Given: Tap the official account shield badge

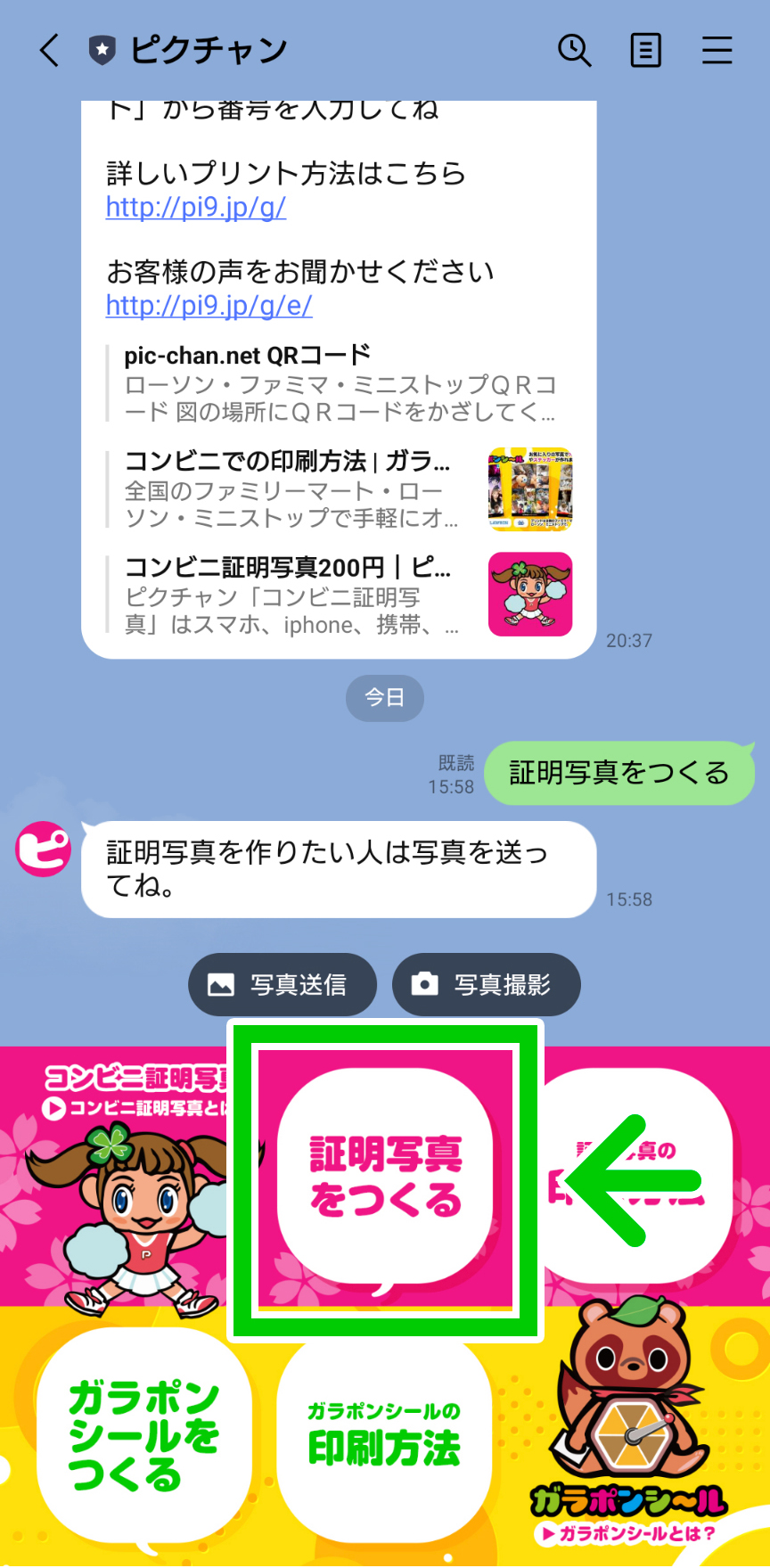Looking at the screenshot, I should point(102,51).
